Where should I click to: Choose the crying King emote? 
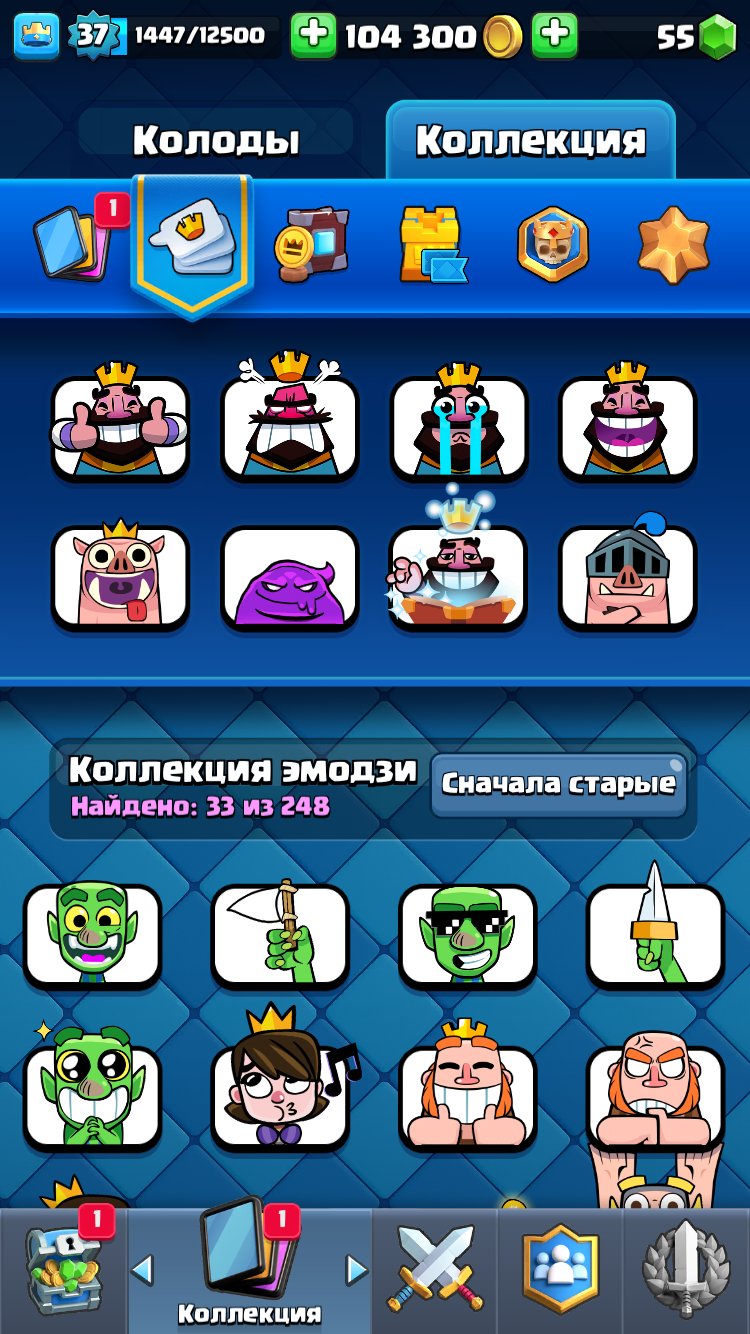coord(459,426)
